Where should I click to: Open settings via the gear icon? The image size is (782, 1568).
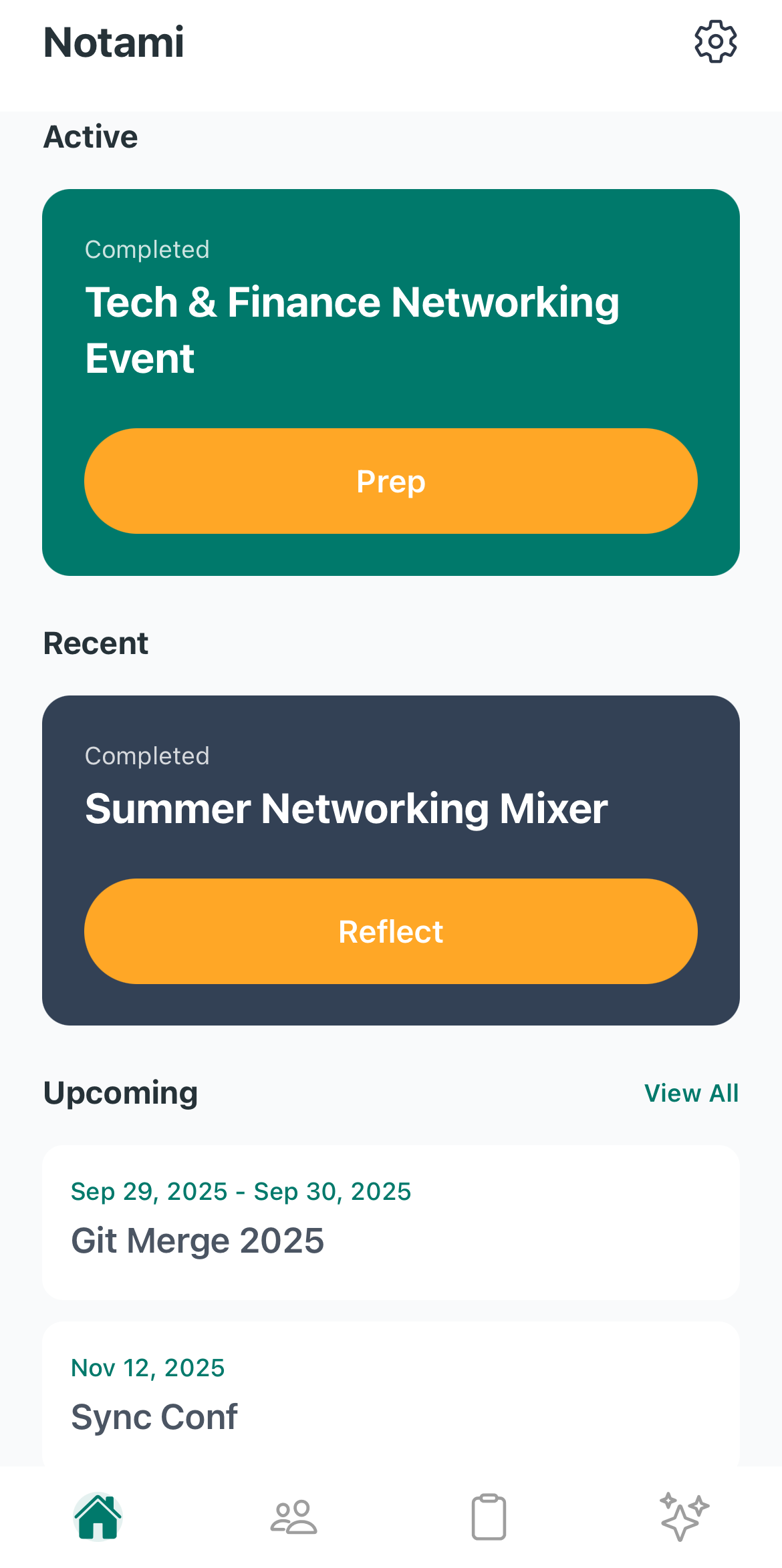[715, 41]
